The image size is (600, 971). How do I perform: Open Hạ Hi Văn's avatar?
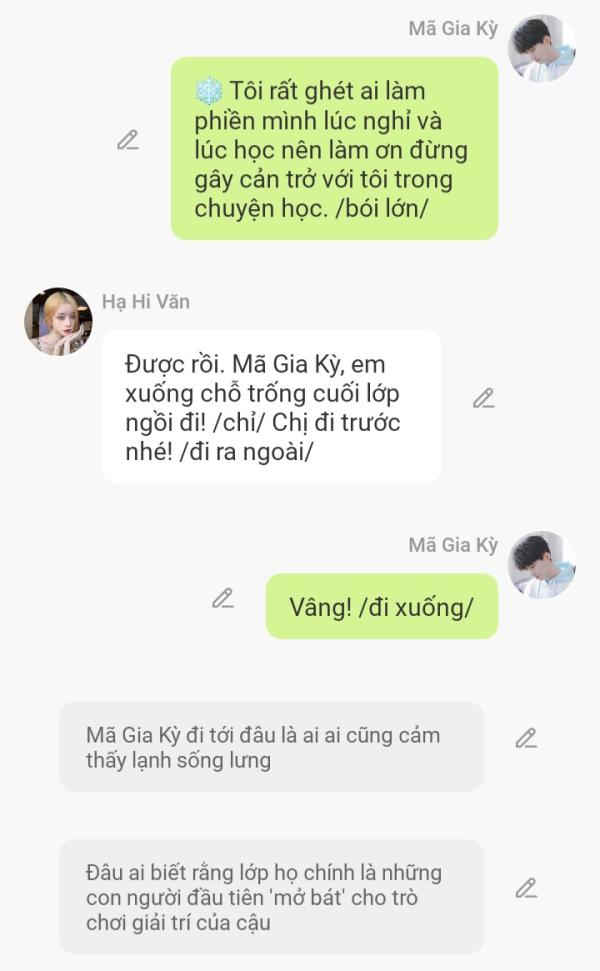[x=58, y=321]
